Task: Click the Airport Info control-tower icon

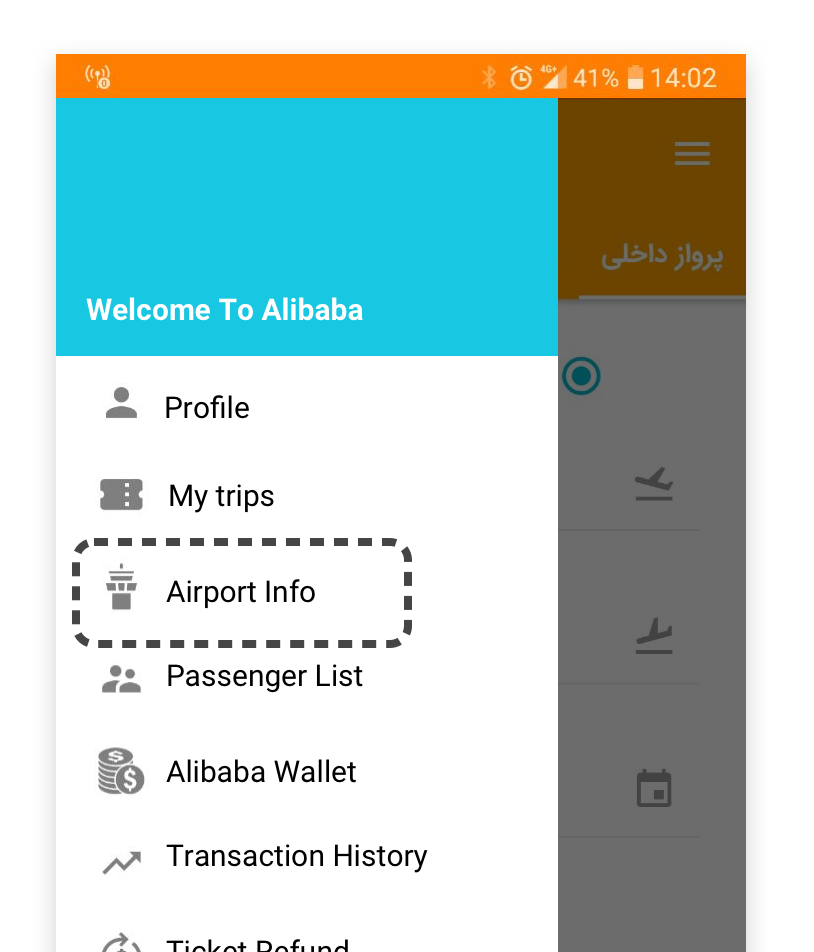Action: click(x=122, y=591)
